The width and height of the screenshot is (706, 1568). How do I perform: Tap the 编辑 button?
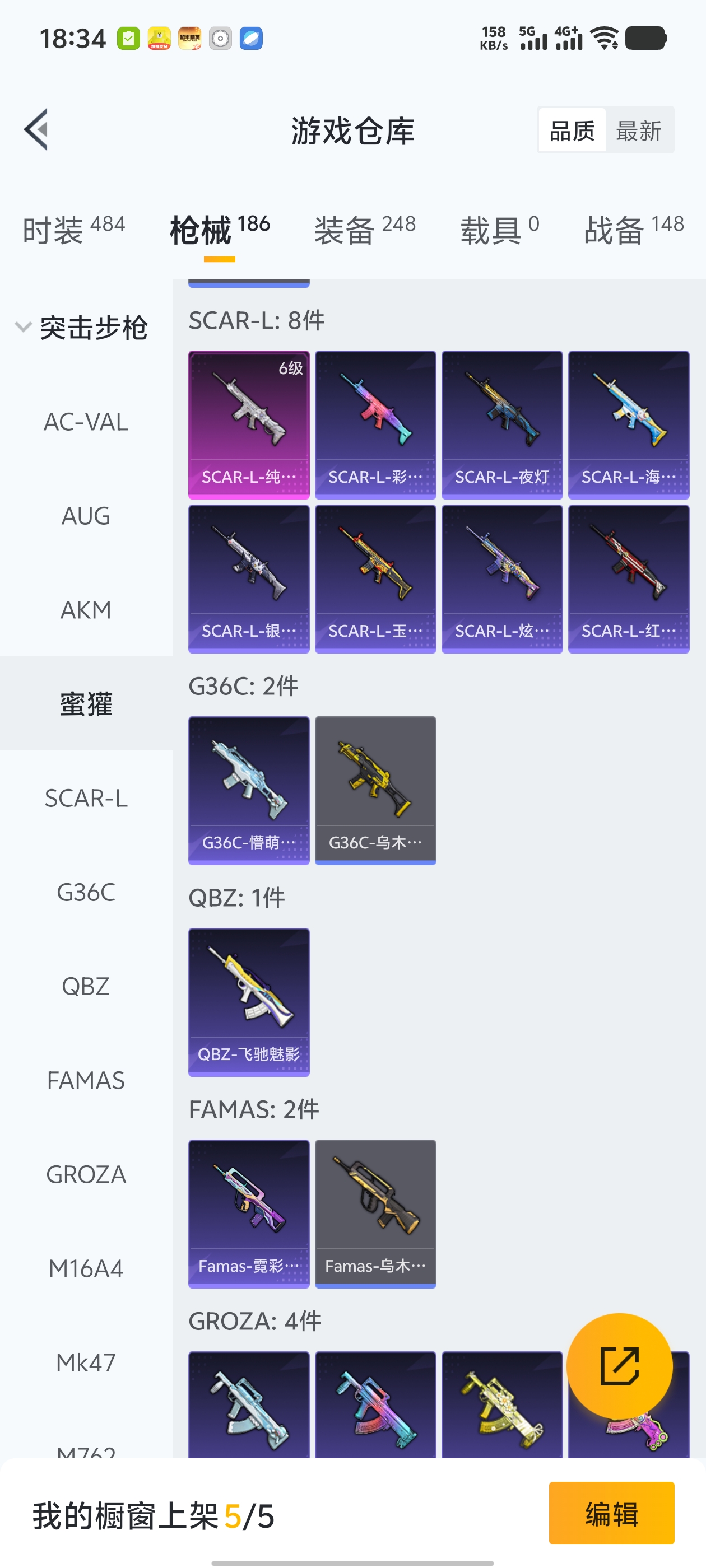click(611, 1513)
